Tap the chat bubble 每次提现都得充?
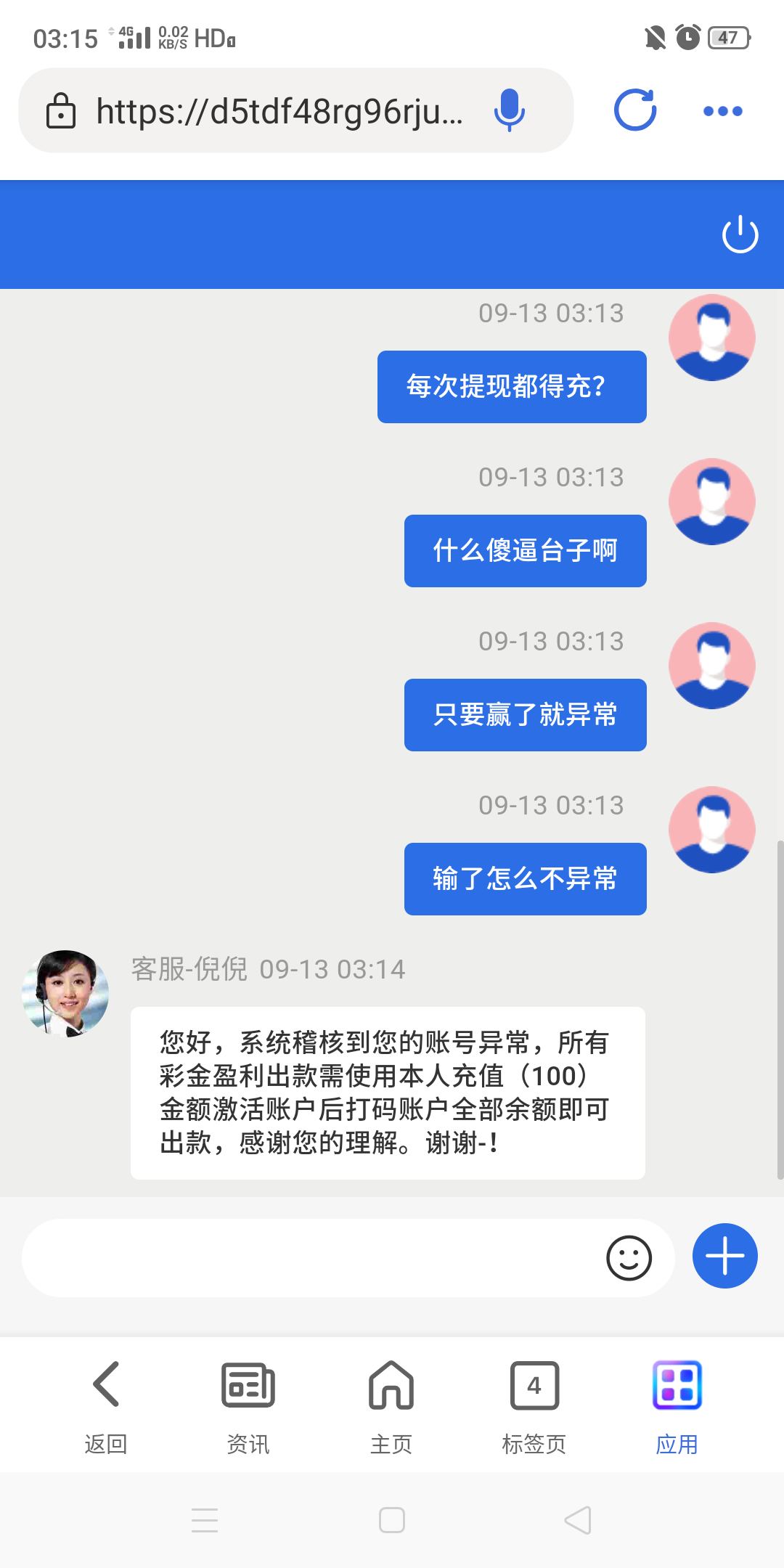 tap(510, 386)
